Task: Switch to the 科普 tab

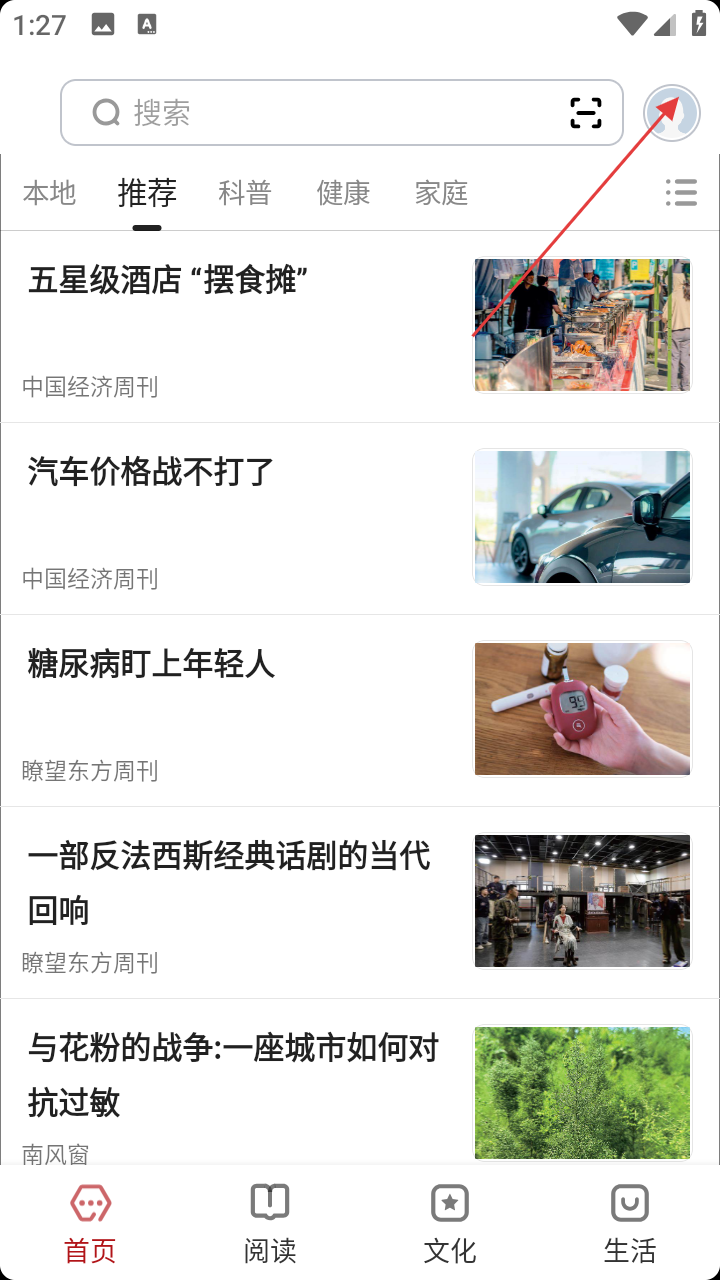Action: [245, 192]
